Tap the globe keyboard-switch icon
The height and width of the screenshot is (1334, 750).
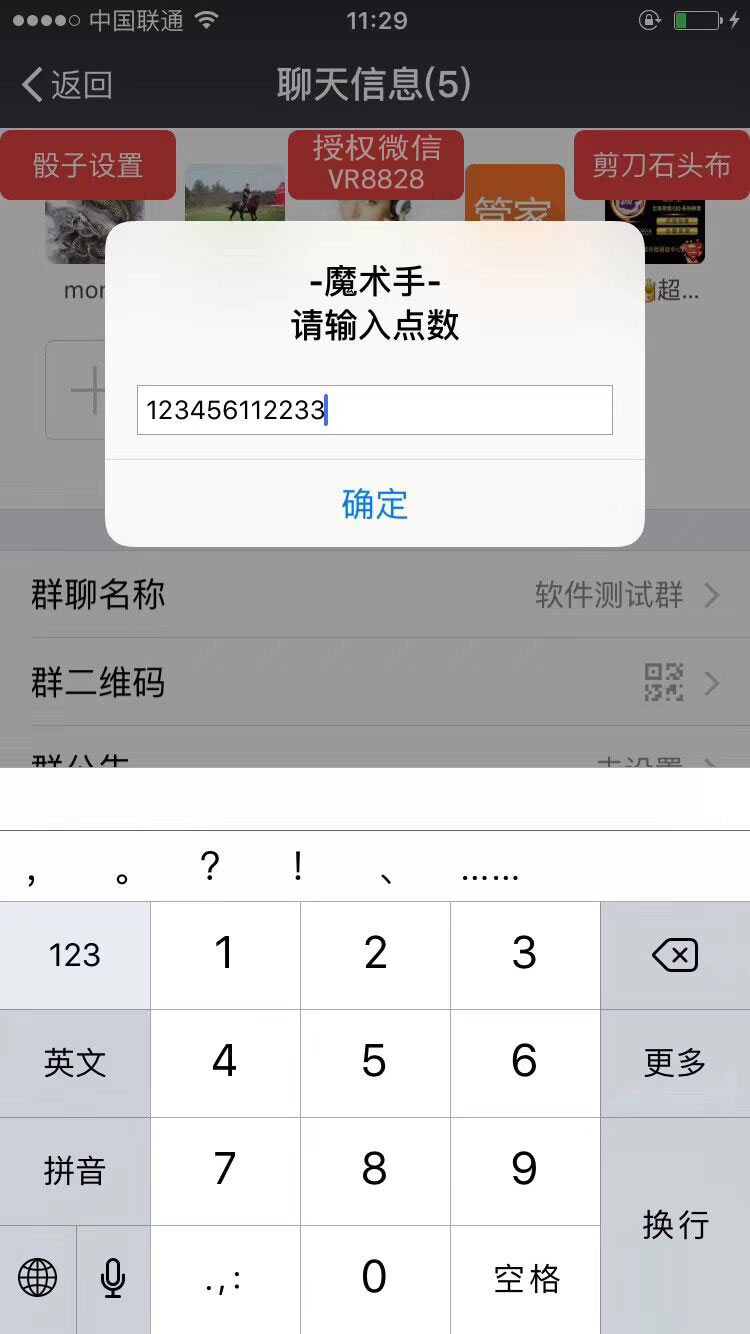[38, 1279]
